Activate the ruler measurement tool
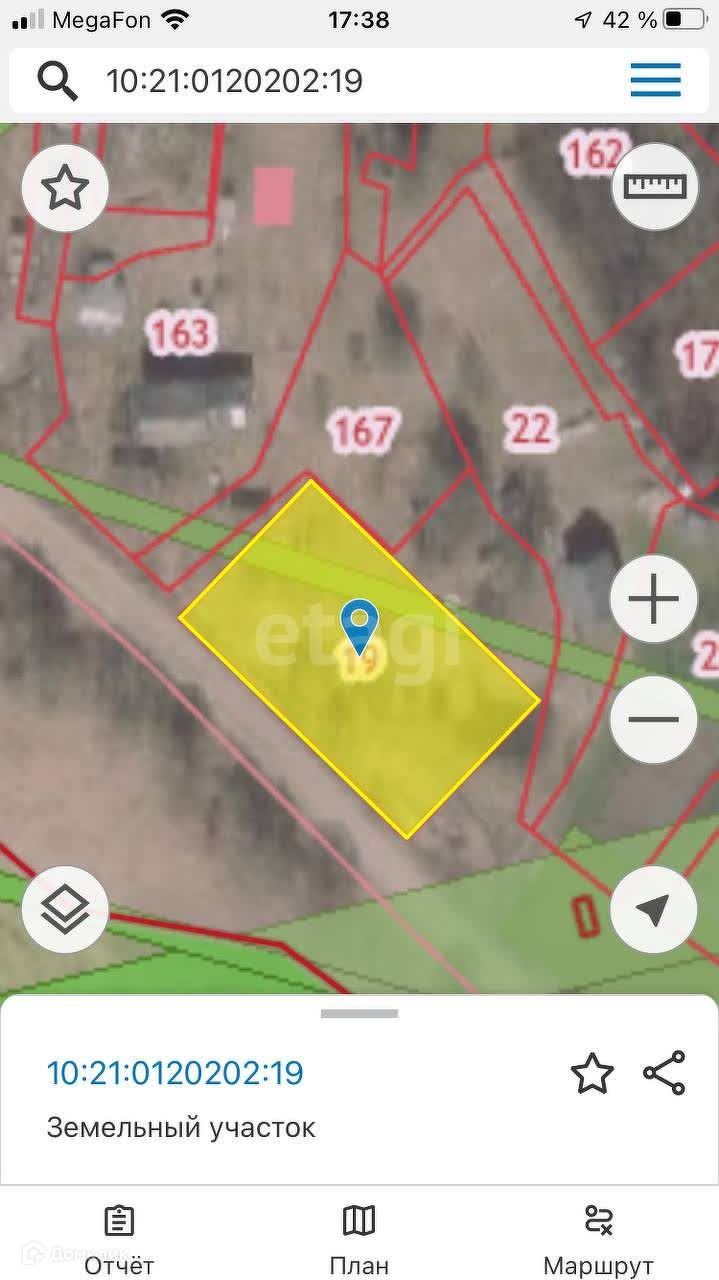The height and width of the screenshot is (1280, 719). pyautogui.click(x=654, y=186)
